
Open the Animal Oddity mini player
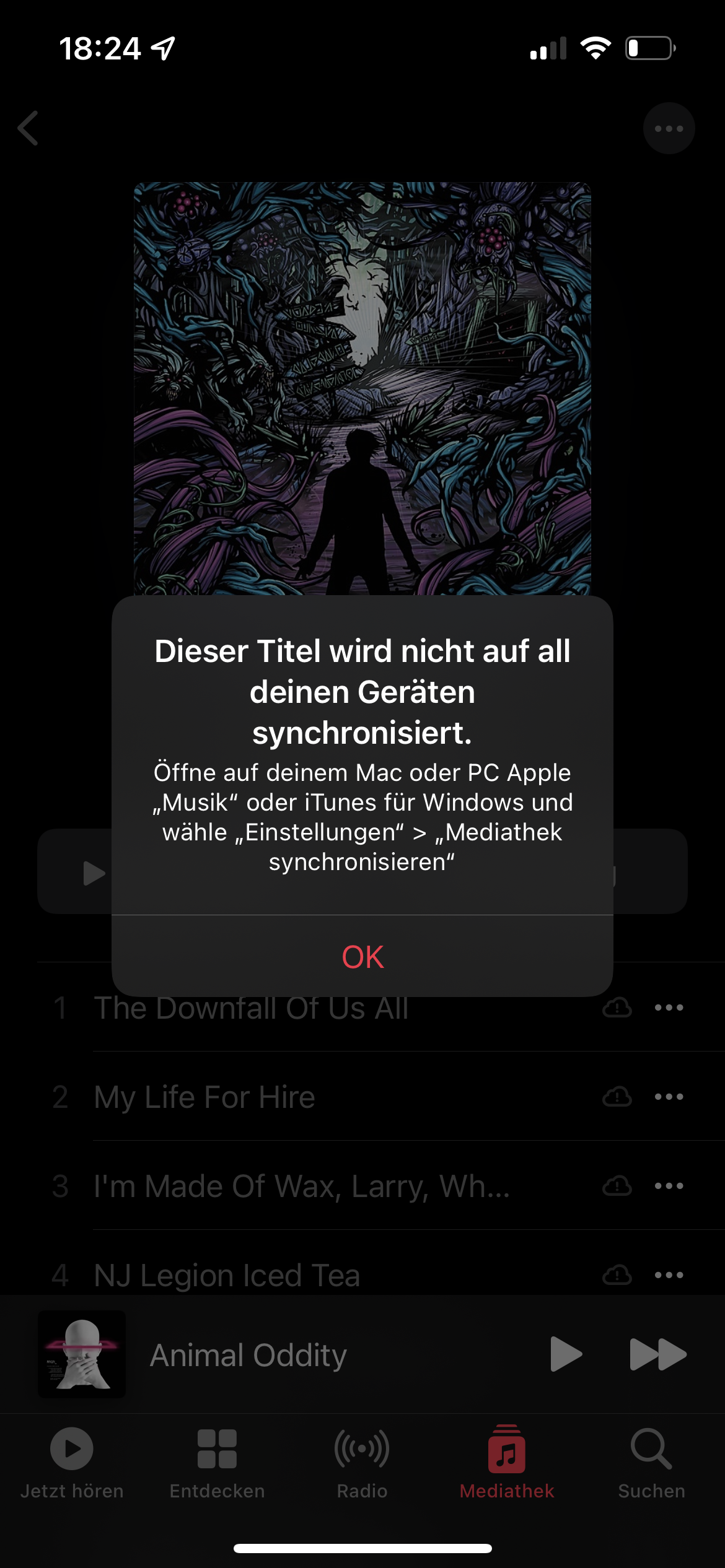pyautogui.click(x=248, y=1354)
